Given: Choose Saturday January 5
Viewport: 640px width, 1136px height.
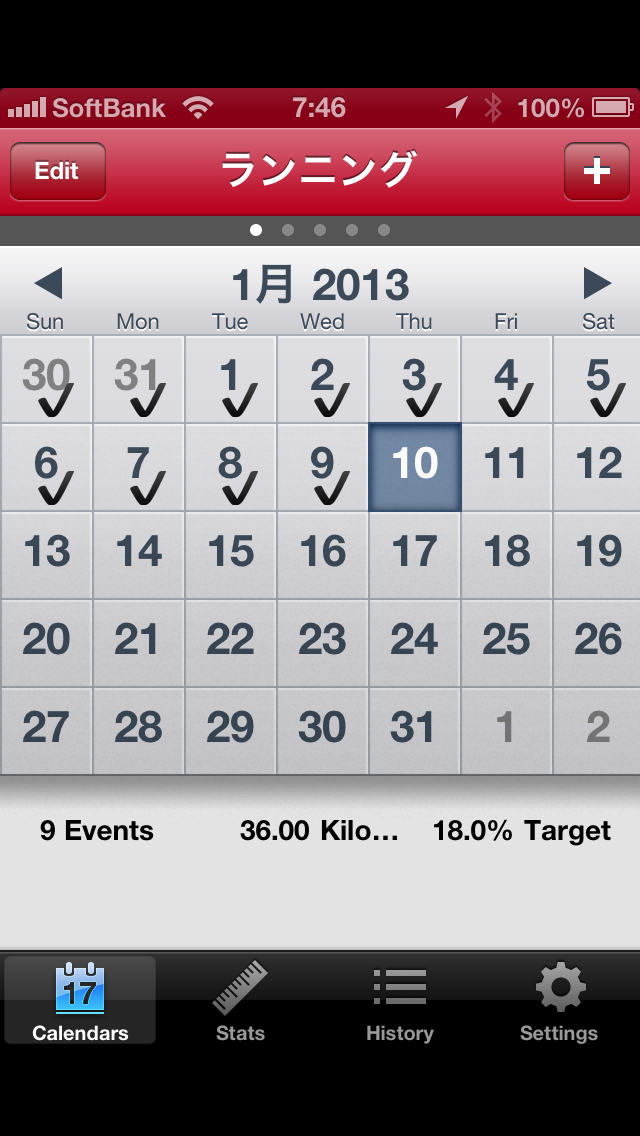Looking at the screenshot, I should [598, 379].
